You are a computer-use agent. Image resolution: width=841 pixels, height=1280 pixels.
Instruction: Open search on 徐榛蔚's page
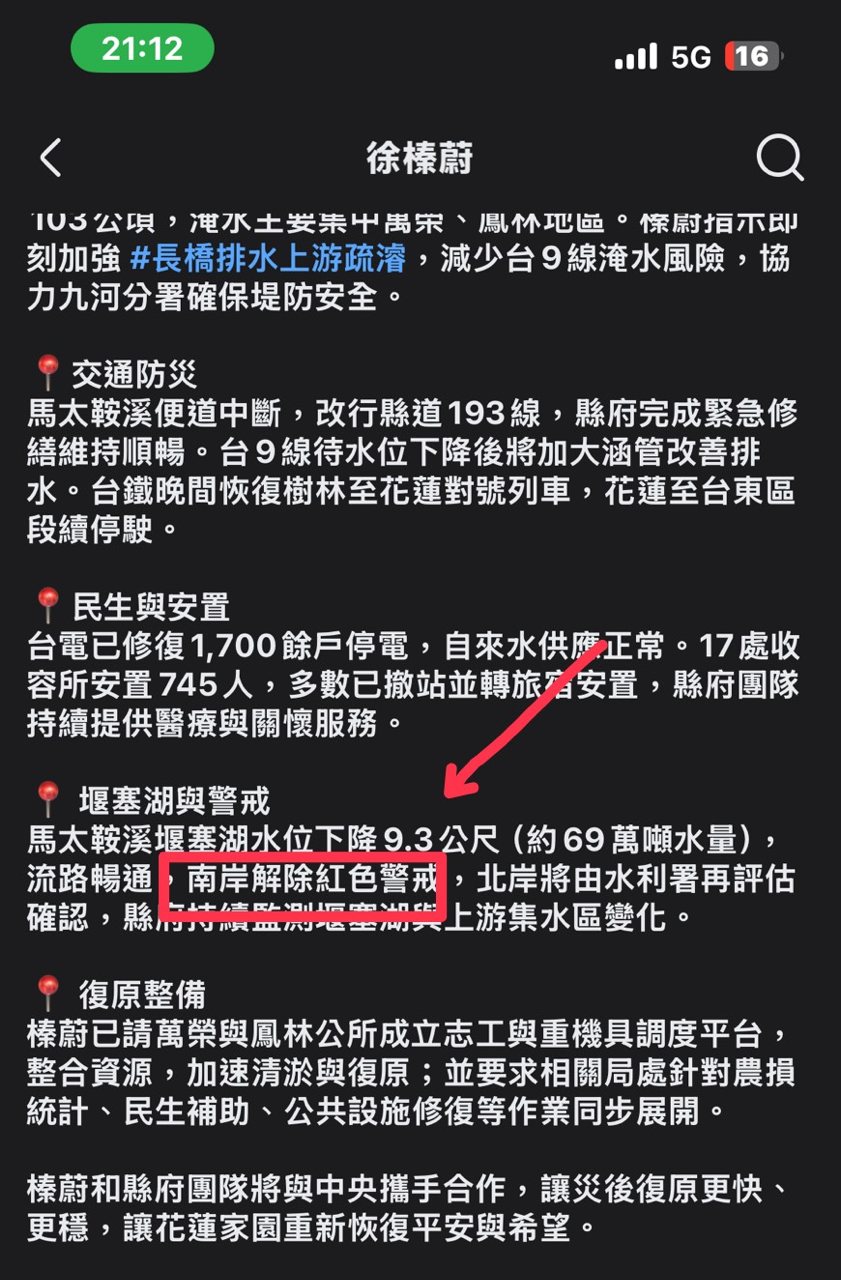coord(779,158)
